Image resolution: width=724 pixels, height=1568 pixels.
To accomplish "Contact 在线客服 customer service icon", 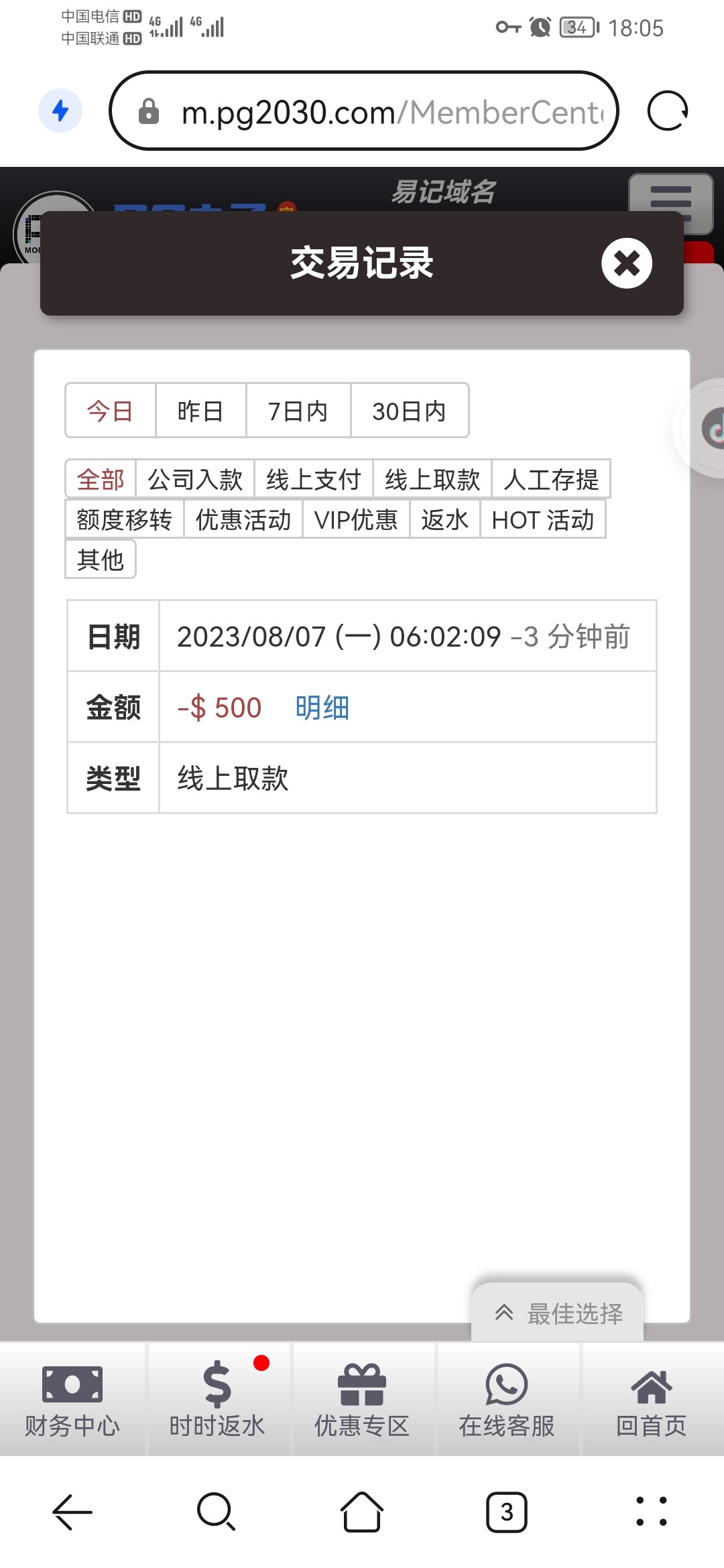I will [506, 1400].
